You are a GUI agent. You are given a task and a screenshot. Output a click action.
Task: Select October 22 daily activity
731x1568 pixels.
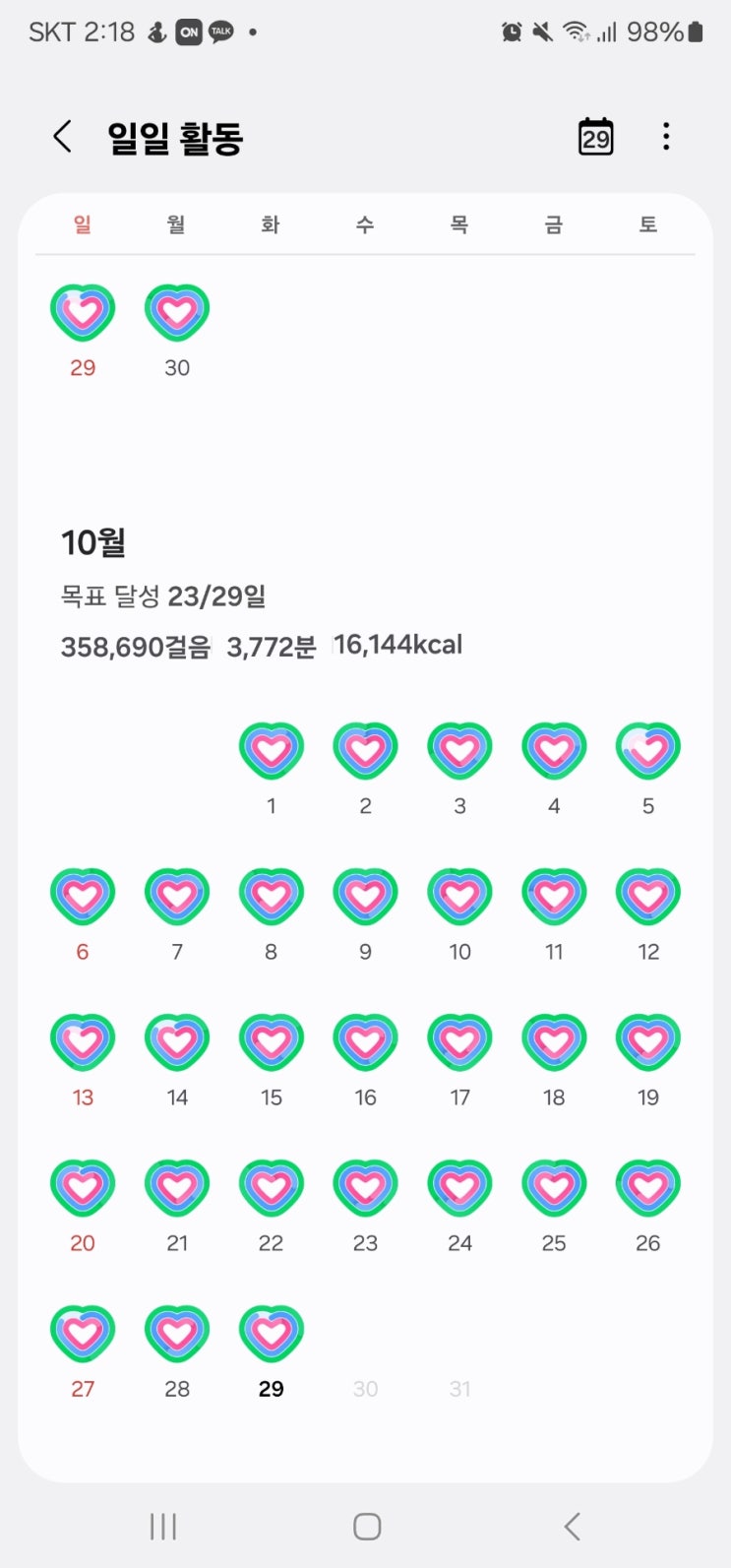point(272,1189)
